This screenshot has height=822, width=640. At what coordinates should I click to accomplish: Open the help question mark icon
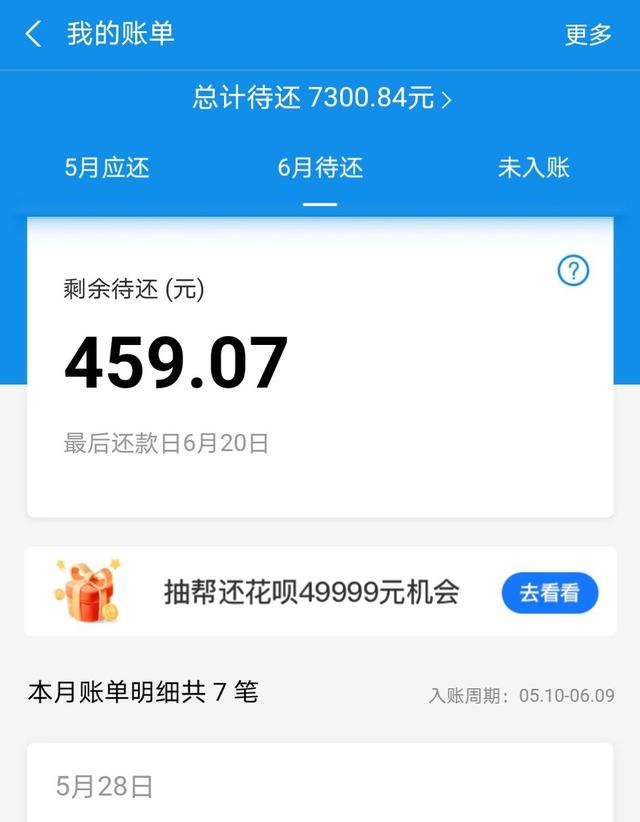[x=573, y=271]
